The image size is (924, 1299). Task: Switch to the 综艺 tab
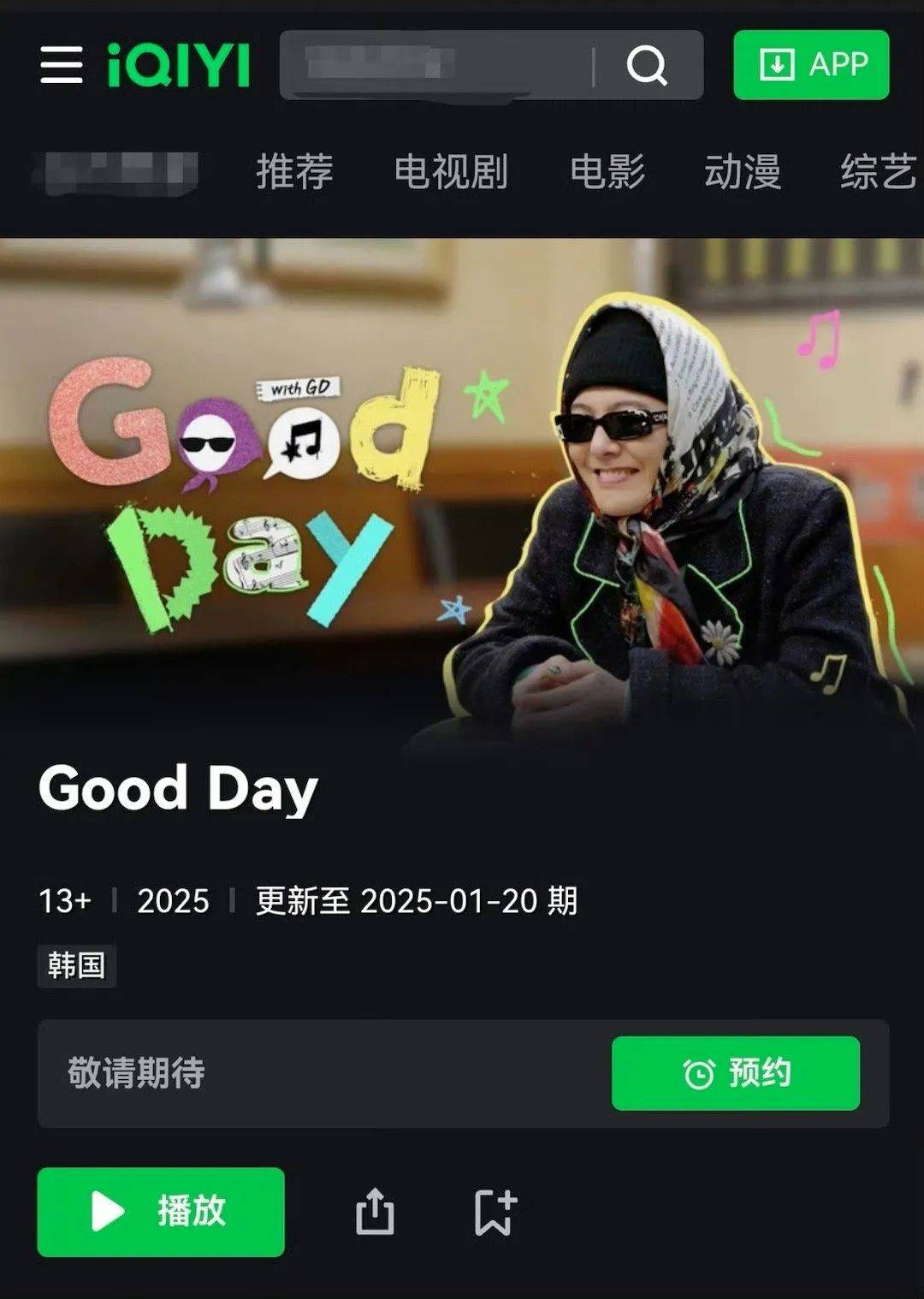pyautogui.click(x=878, y=172)
